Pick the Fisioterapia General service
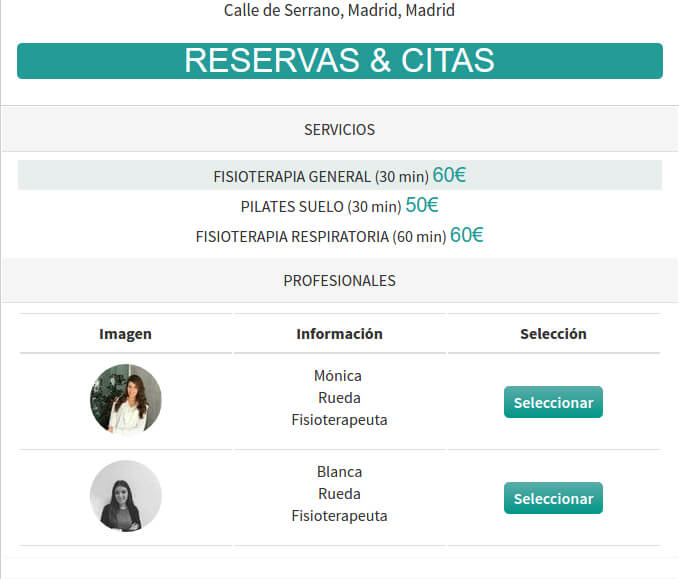This screenshot has width=679, height=579. pos(339,176)
